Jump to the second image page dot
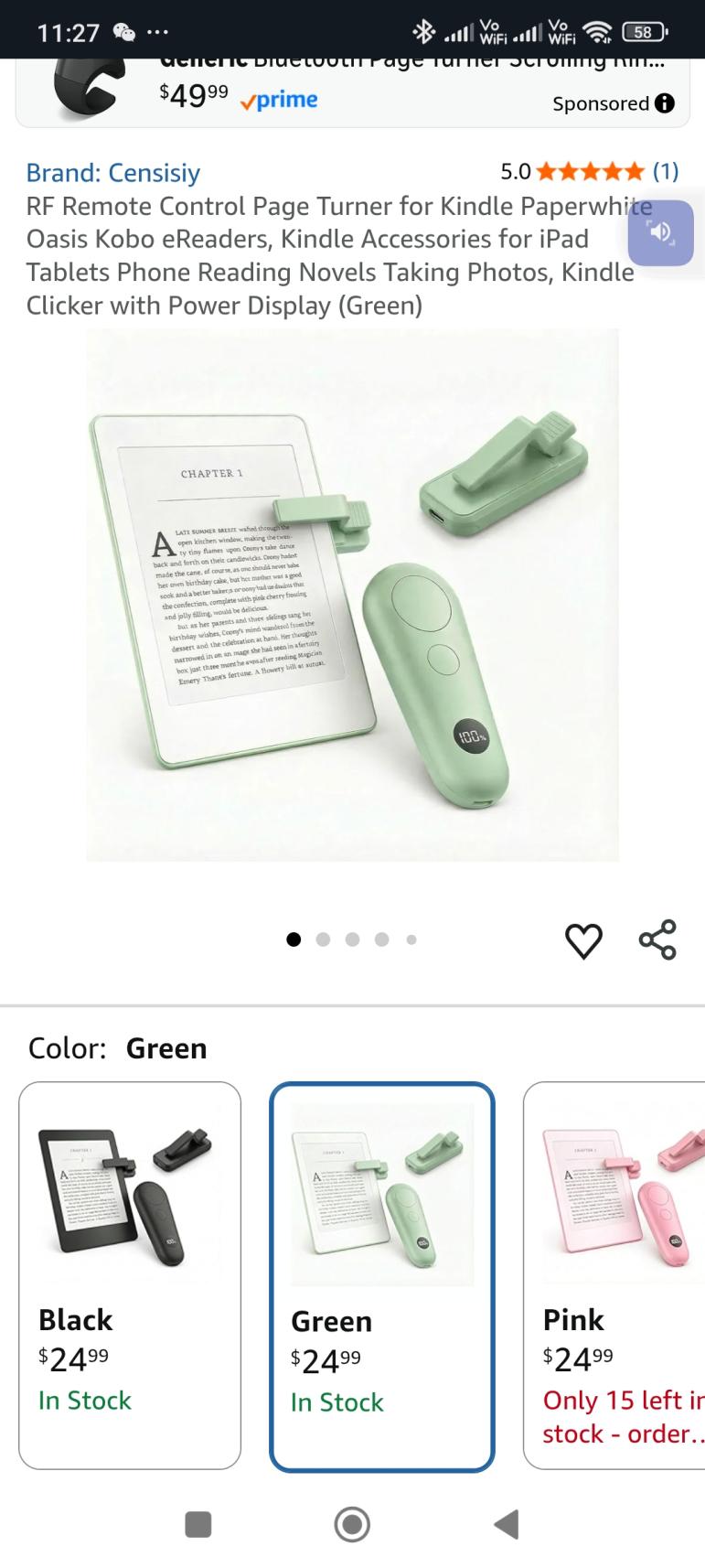Image resolution: width=705 pixels, height=1568 pixels. click(x=323, y=940)
